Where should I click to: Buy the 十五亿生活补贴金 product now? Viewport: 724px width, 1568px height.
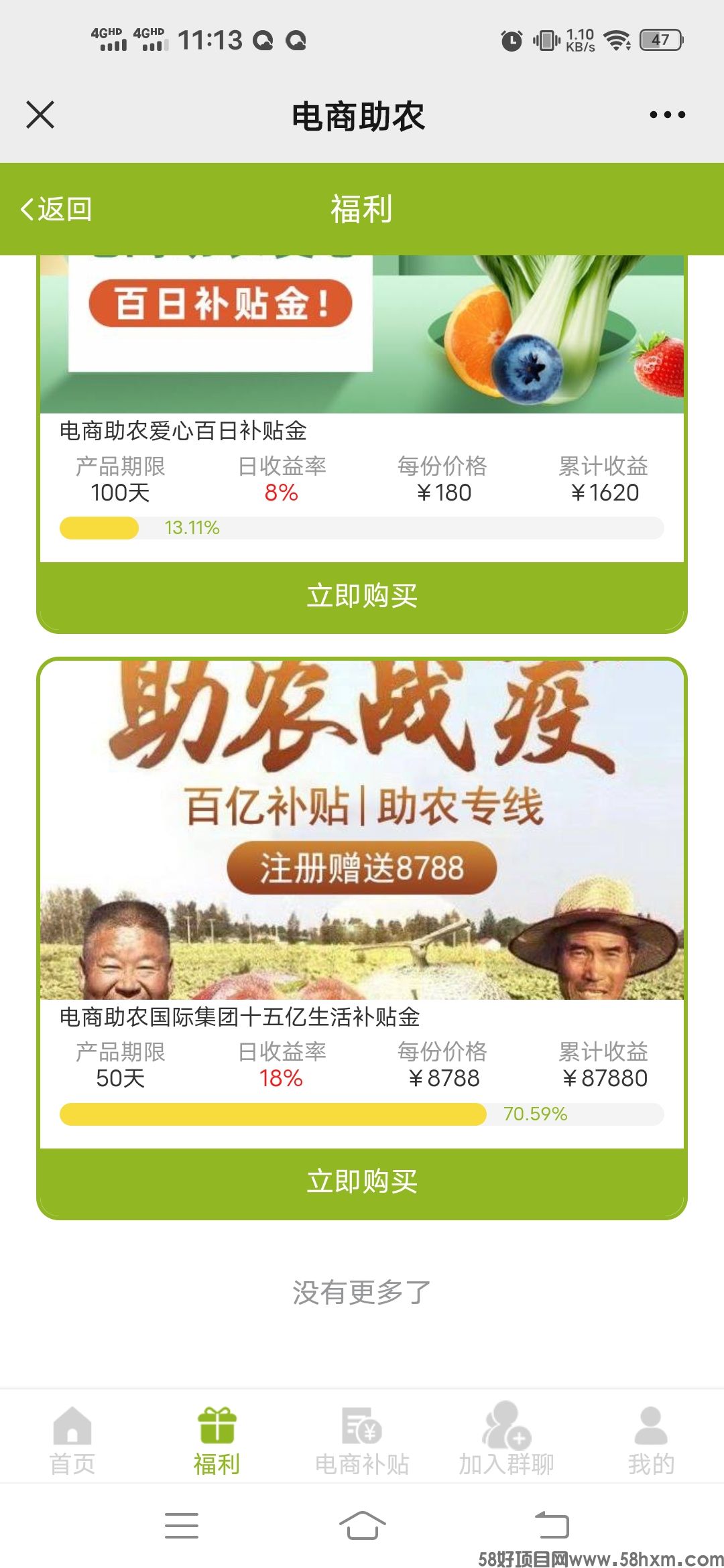[362, 1181]
